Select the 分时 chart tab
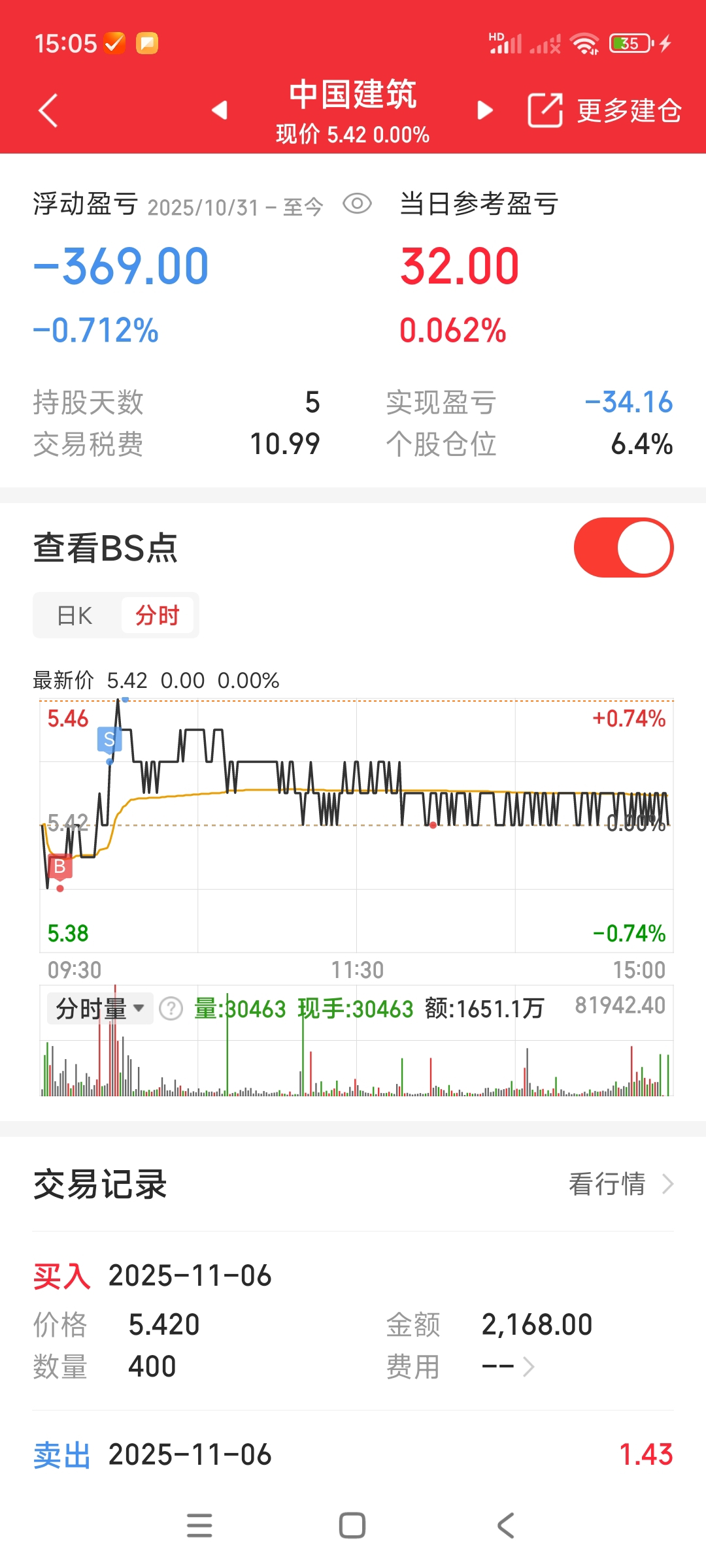 point(157,615)
